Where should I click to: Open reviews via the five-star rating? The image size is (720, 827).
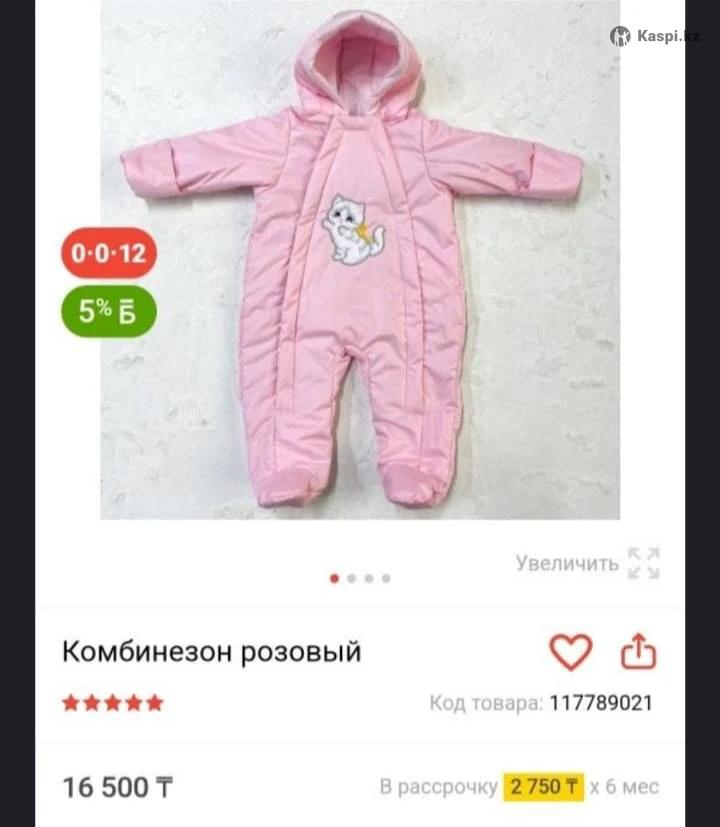pos(112,703)
